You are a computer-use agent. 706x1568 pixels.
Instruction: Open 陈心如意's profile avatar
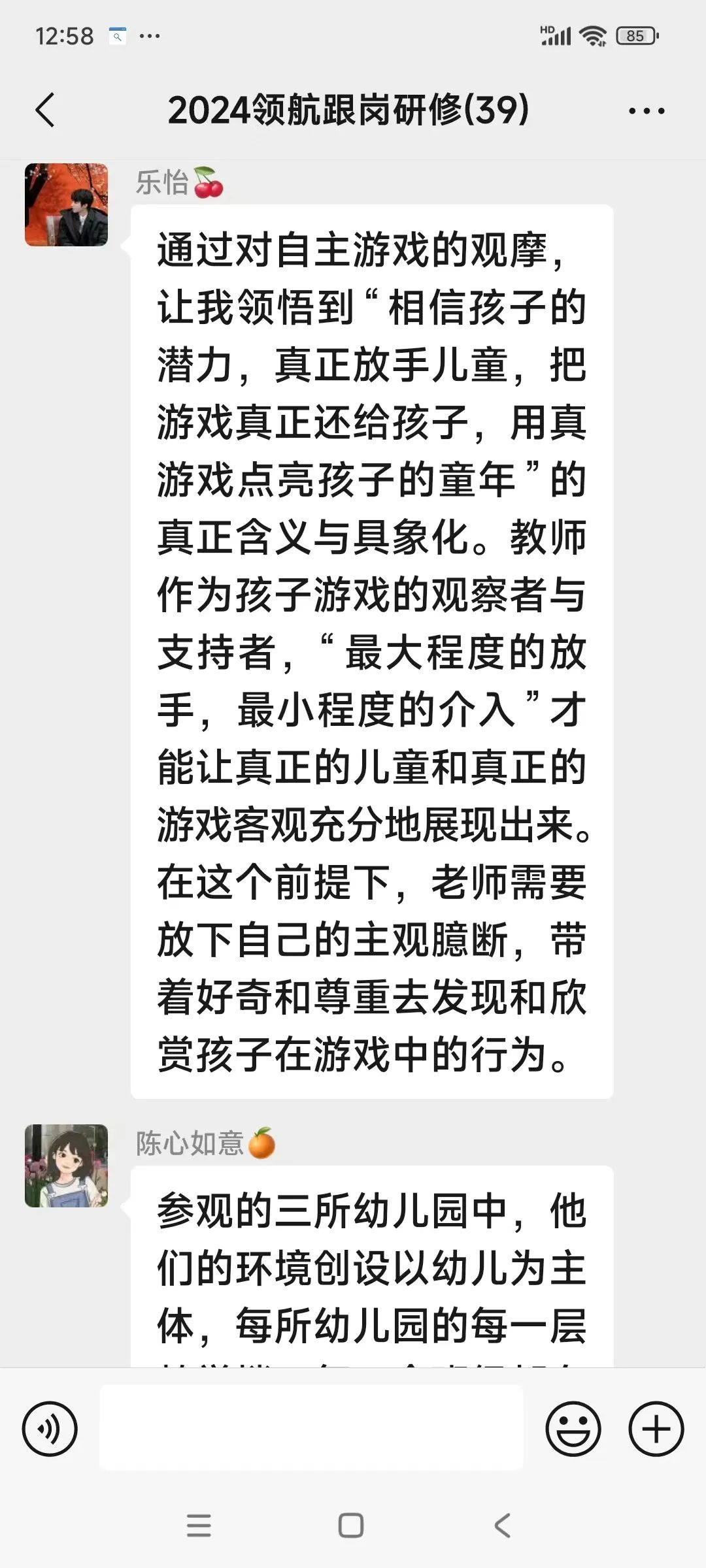point(66,1165)
